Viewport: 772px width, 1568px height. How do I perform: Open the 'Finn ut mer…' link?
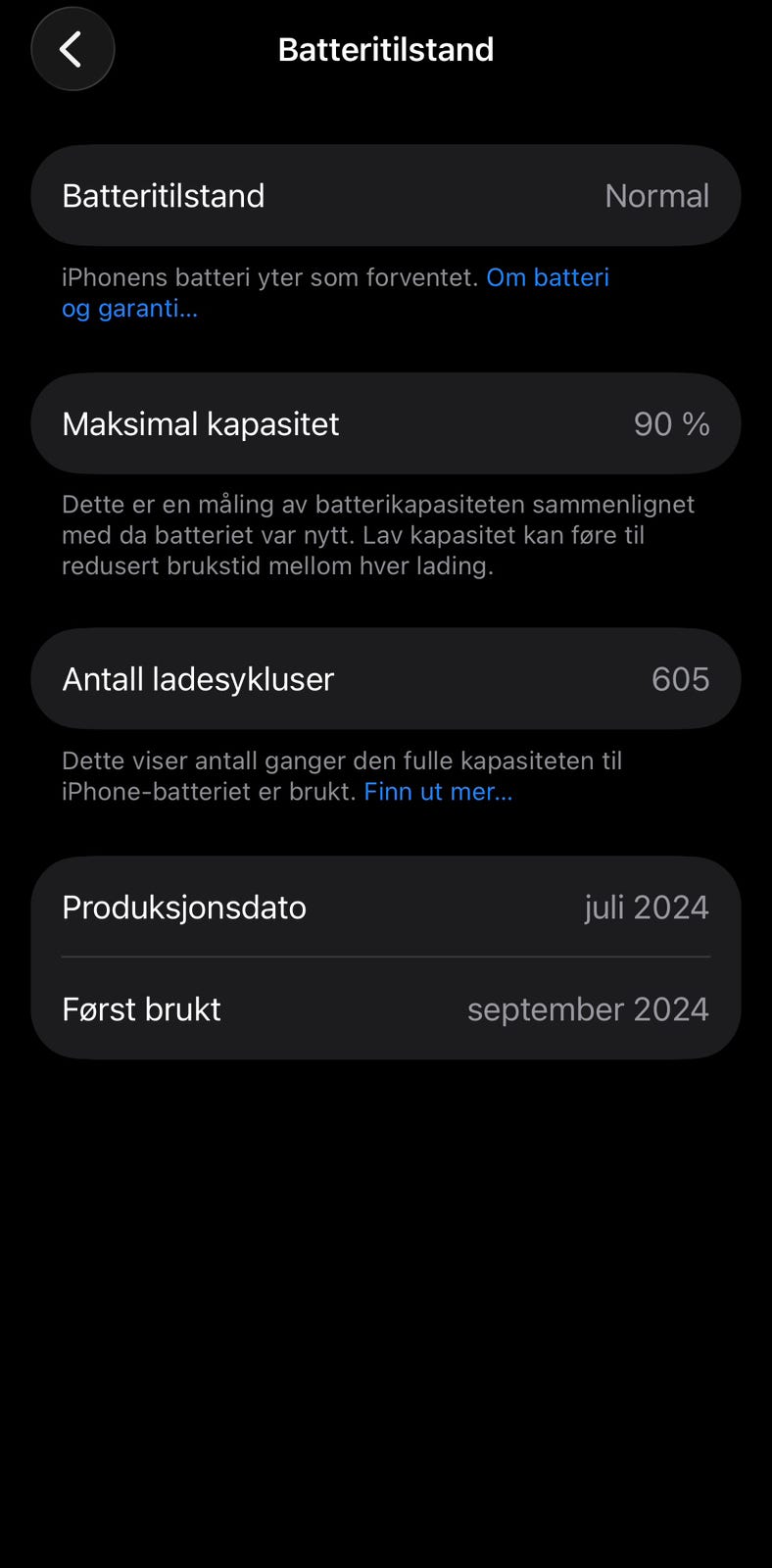pos(438,791)
